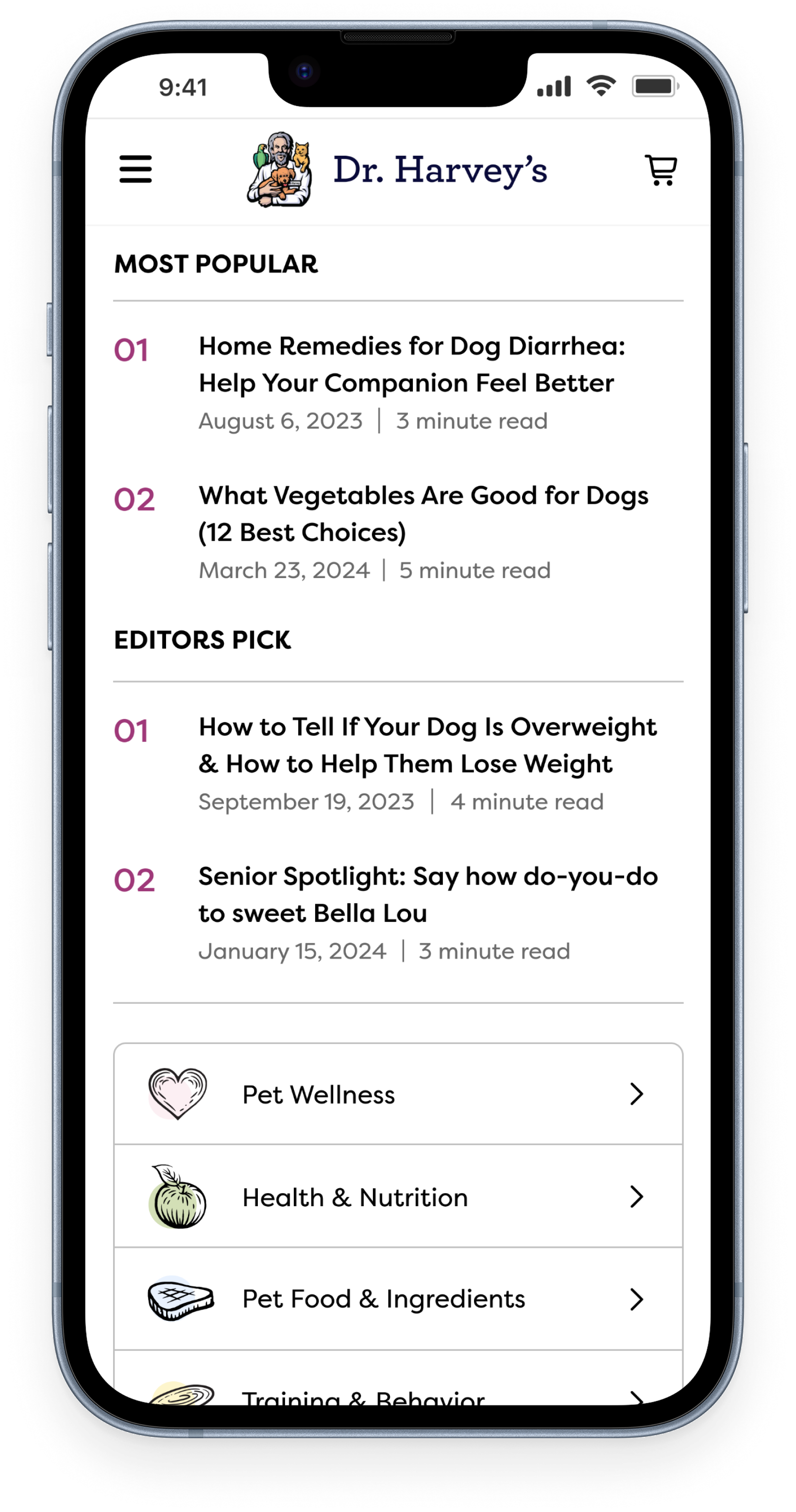
Task: Go to the Health & Nutrition category
Action: (x=398, y=1197)
